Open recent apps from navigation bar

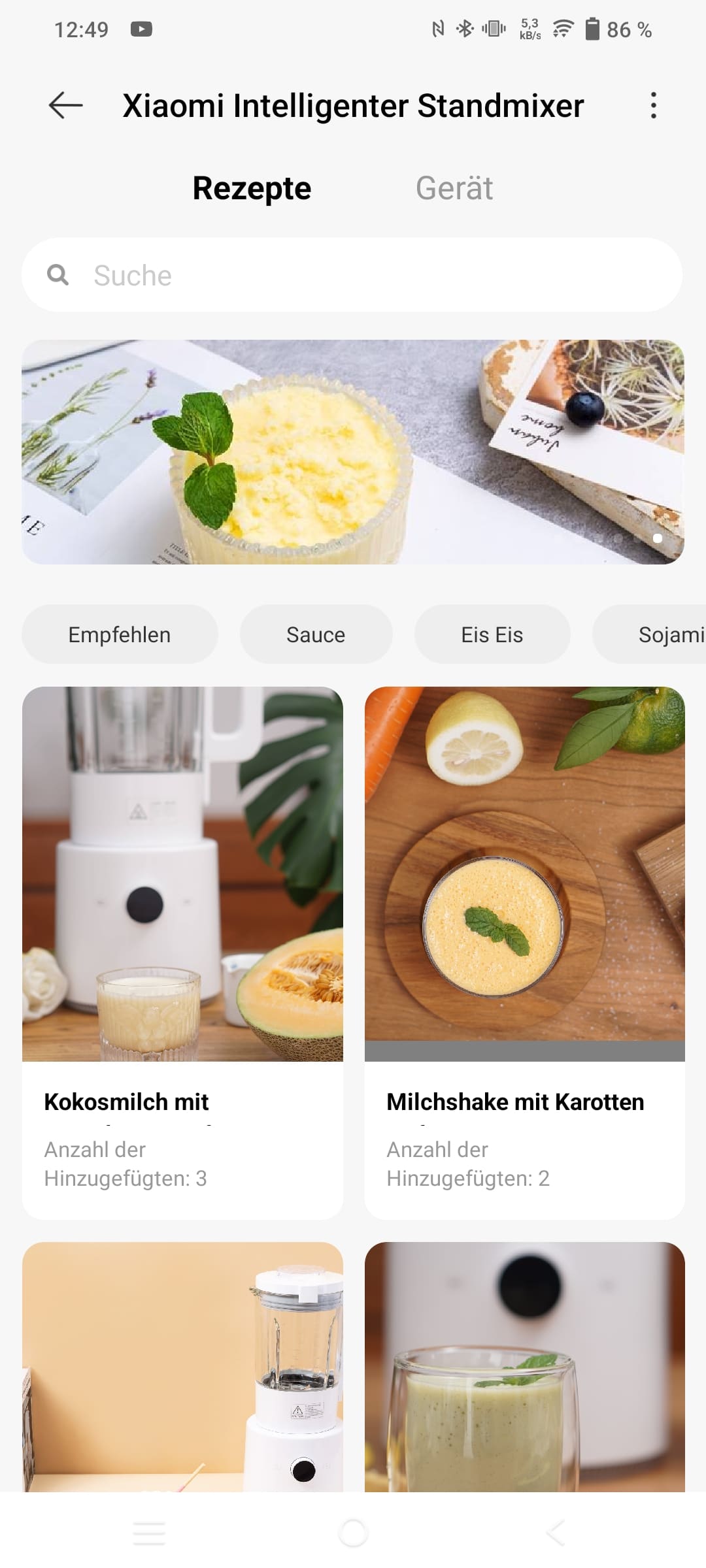tap(149, 1532)
